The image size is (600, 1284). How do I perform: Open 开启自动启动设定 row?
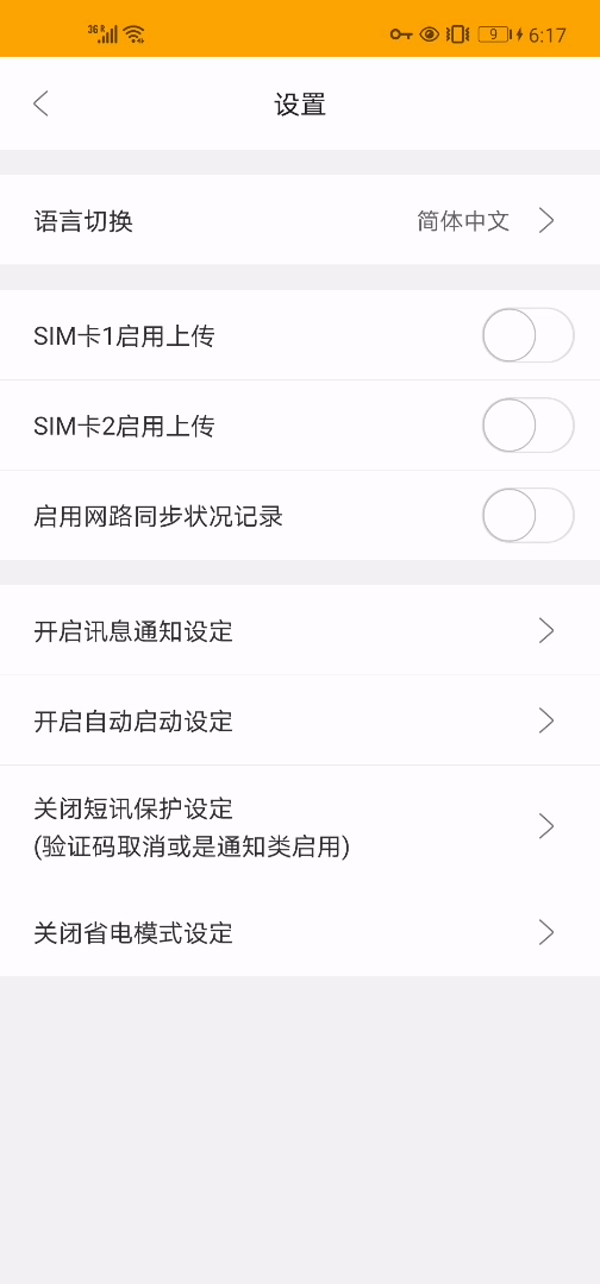click(x=300, y=721)
